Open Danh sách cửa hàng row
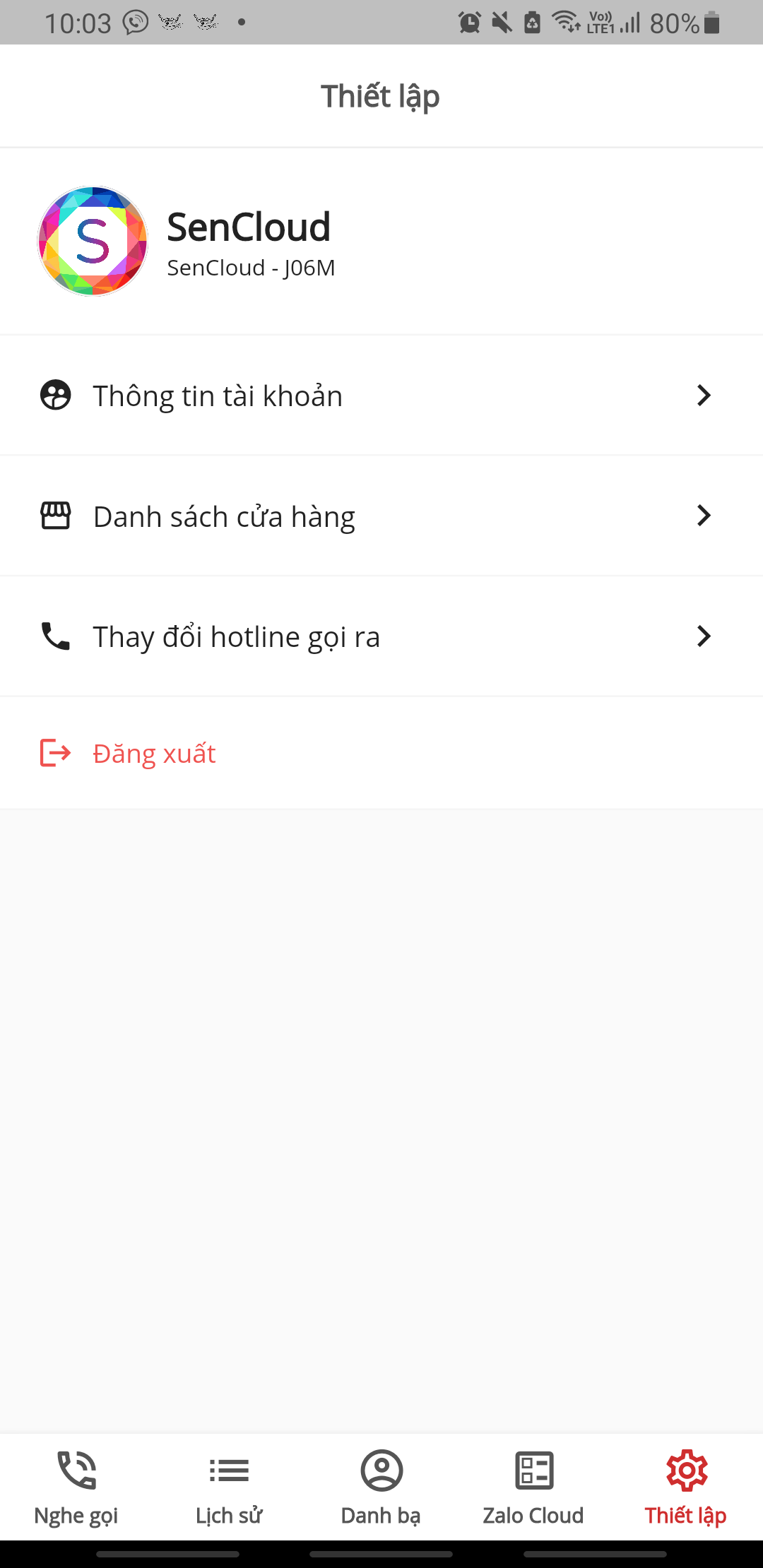 pos(381,516)
